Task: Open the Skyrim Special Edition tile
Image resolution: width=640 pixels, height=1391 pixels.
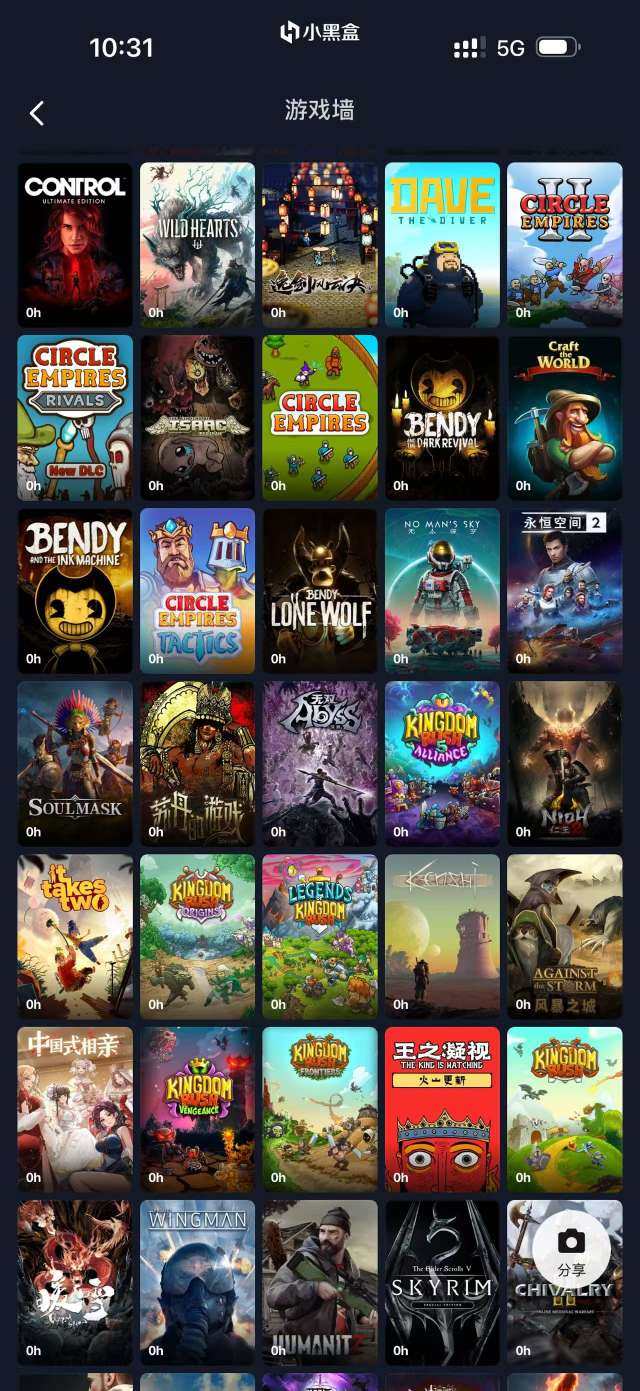Action: pyautogui.click(x=442, y=1283)
